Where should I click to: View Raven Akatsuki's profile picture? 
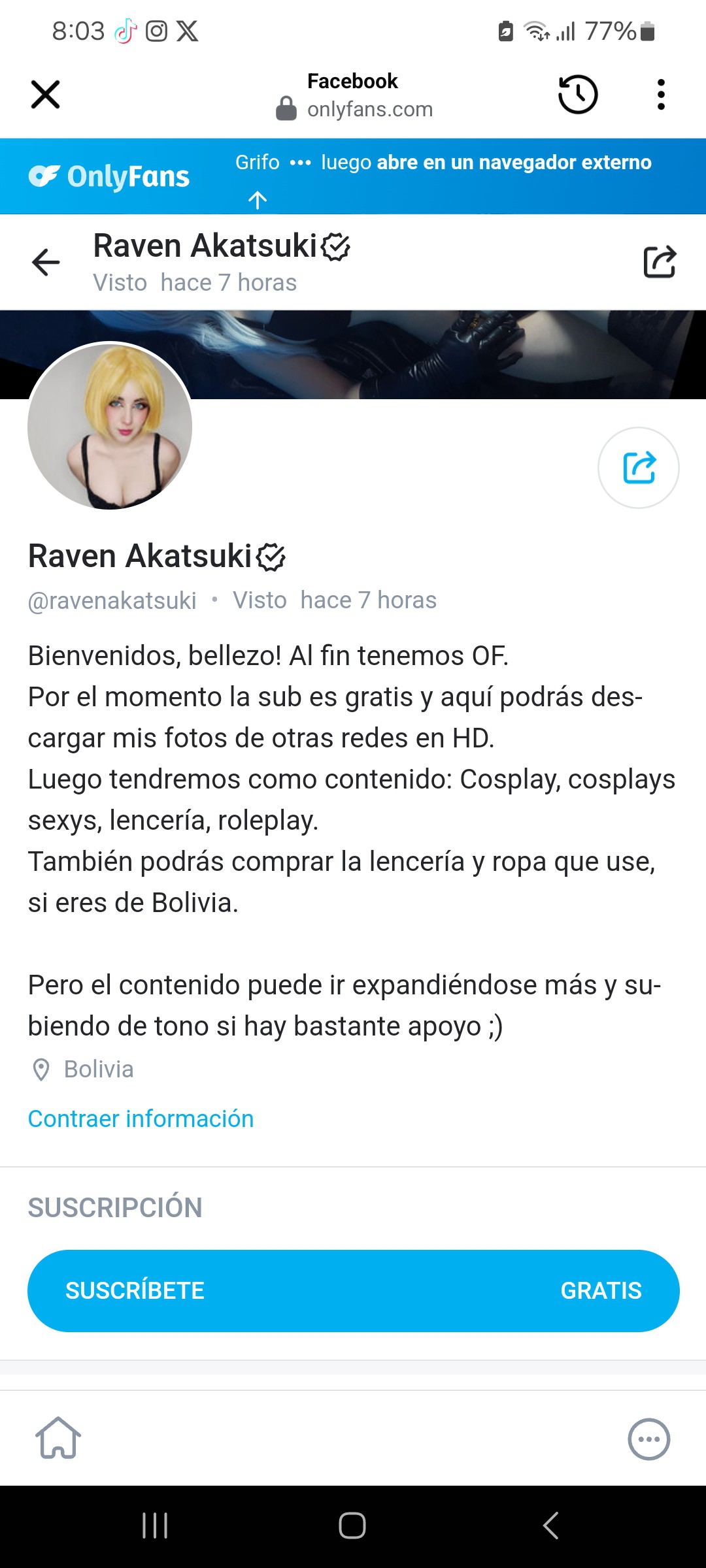point(110,426)
